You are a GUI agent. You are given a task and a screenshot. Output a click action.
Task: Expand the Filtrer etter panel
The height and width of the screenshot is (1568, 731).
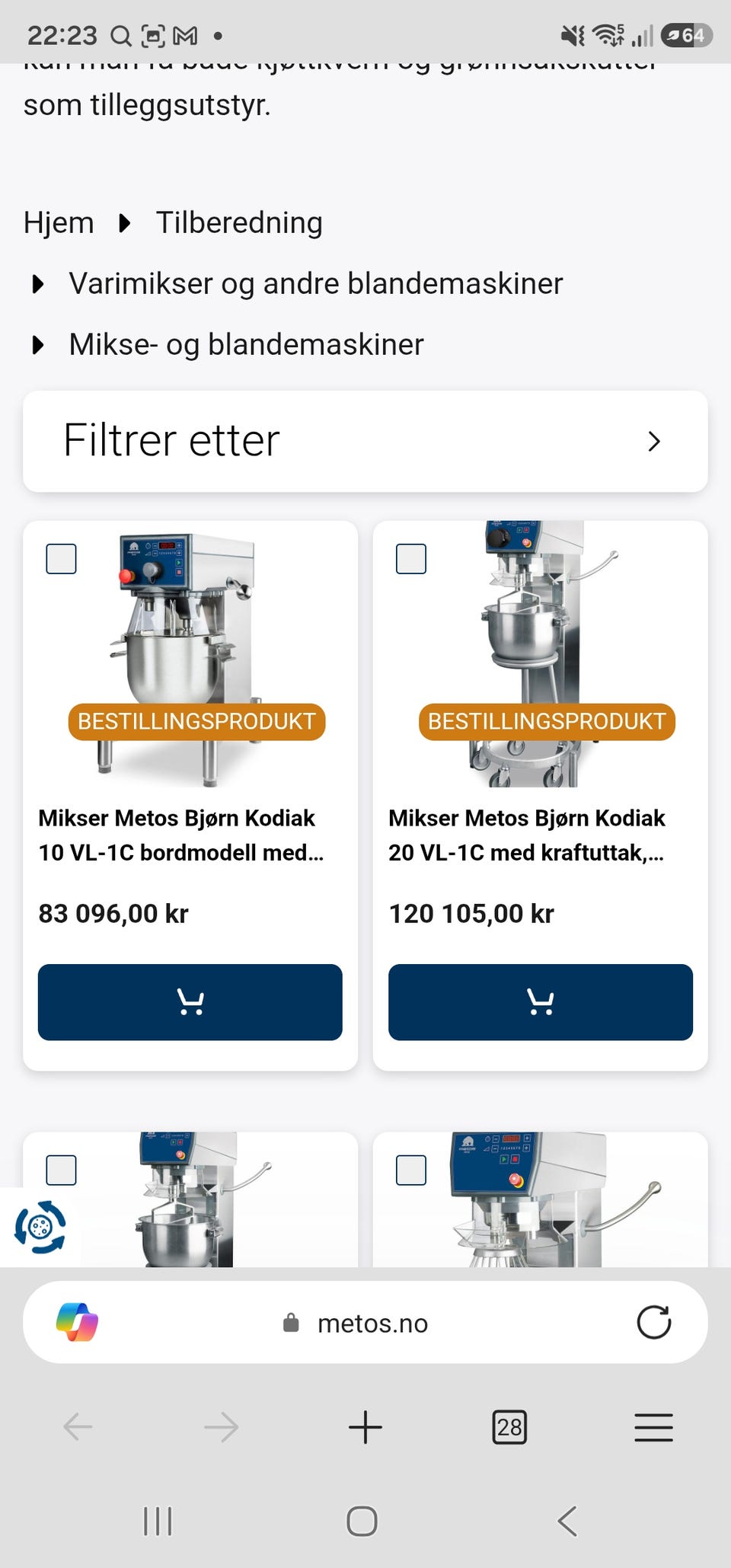365,441
